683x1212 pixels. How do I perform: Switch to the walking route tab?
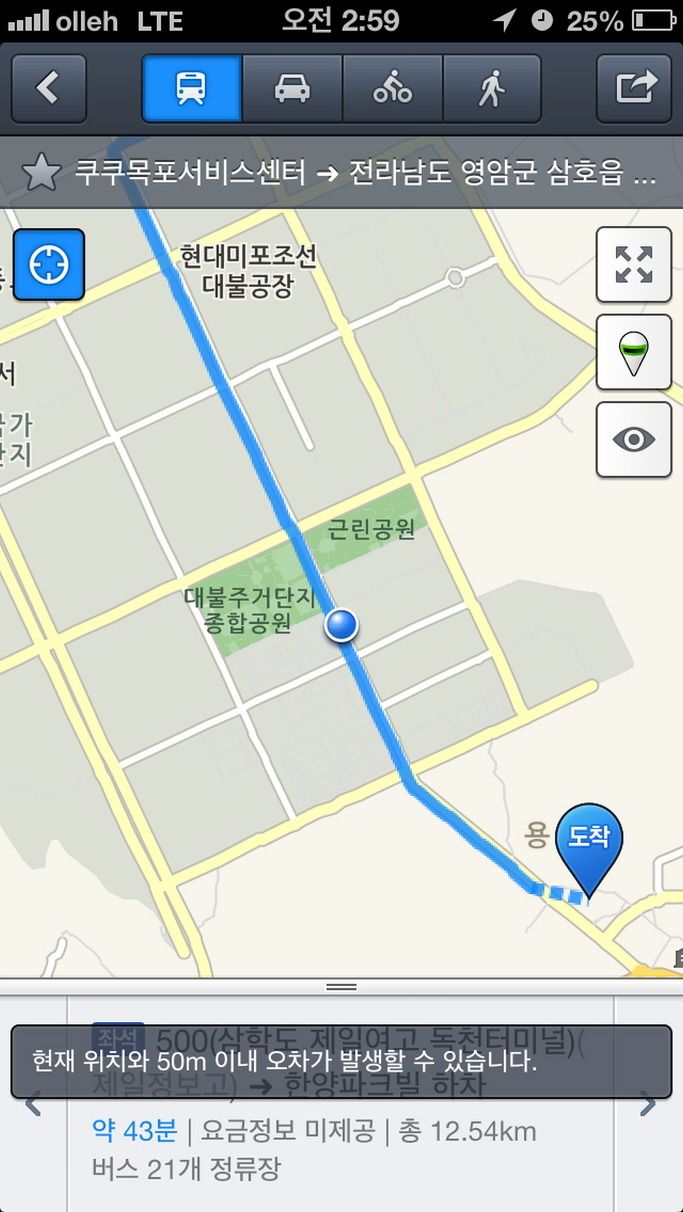pos(491,89)
